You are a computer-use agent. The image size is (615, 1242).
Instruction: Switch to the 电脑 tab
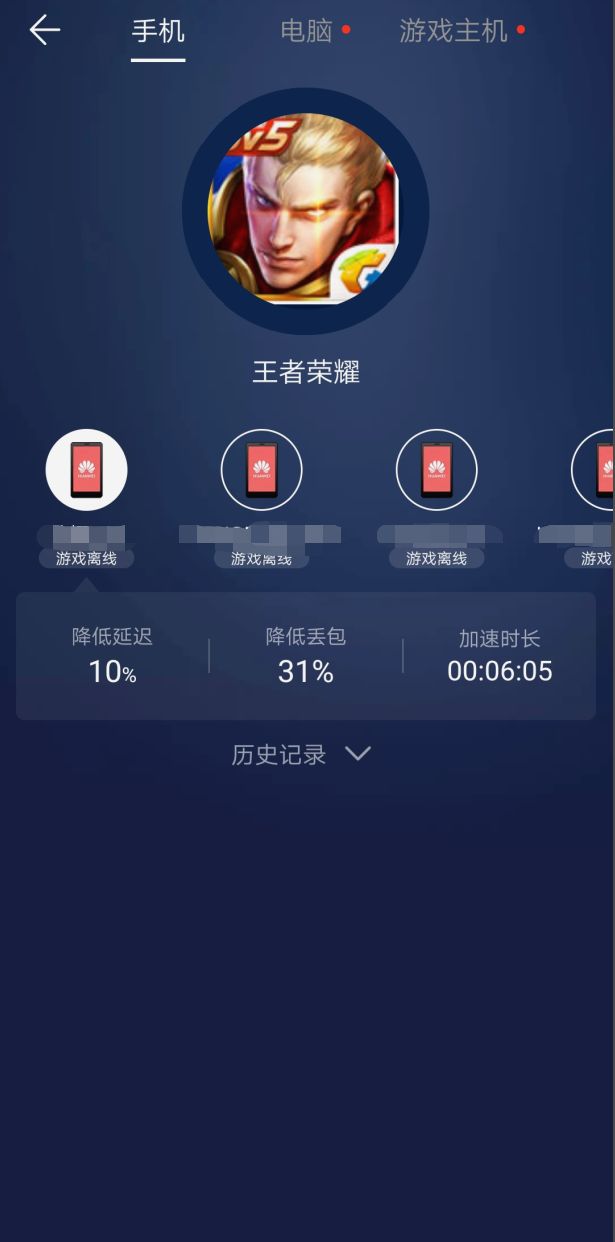tap(307, 32)
